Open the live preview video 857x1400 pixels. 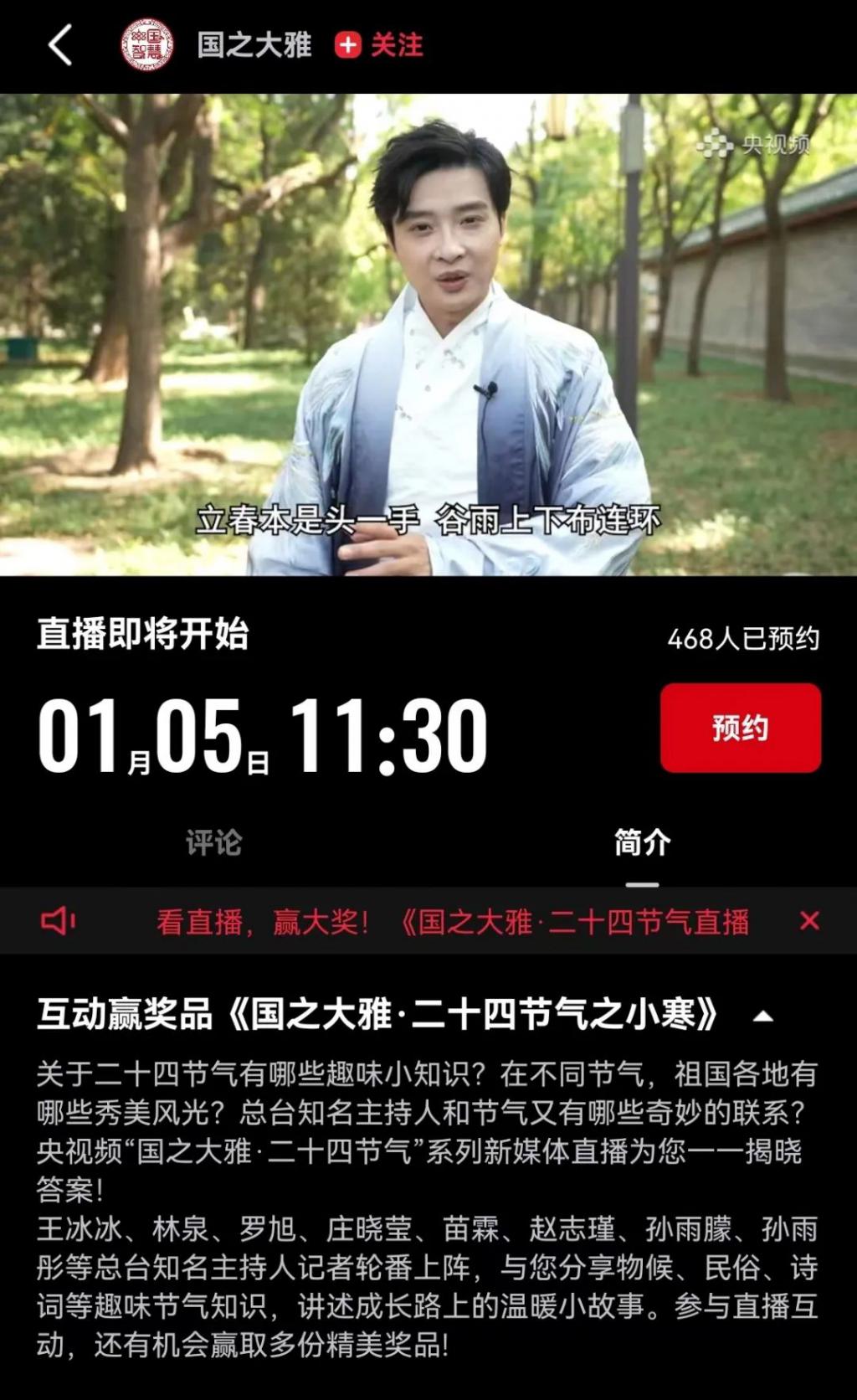click(428, 335)
